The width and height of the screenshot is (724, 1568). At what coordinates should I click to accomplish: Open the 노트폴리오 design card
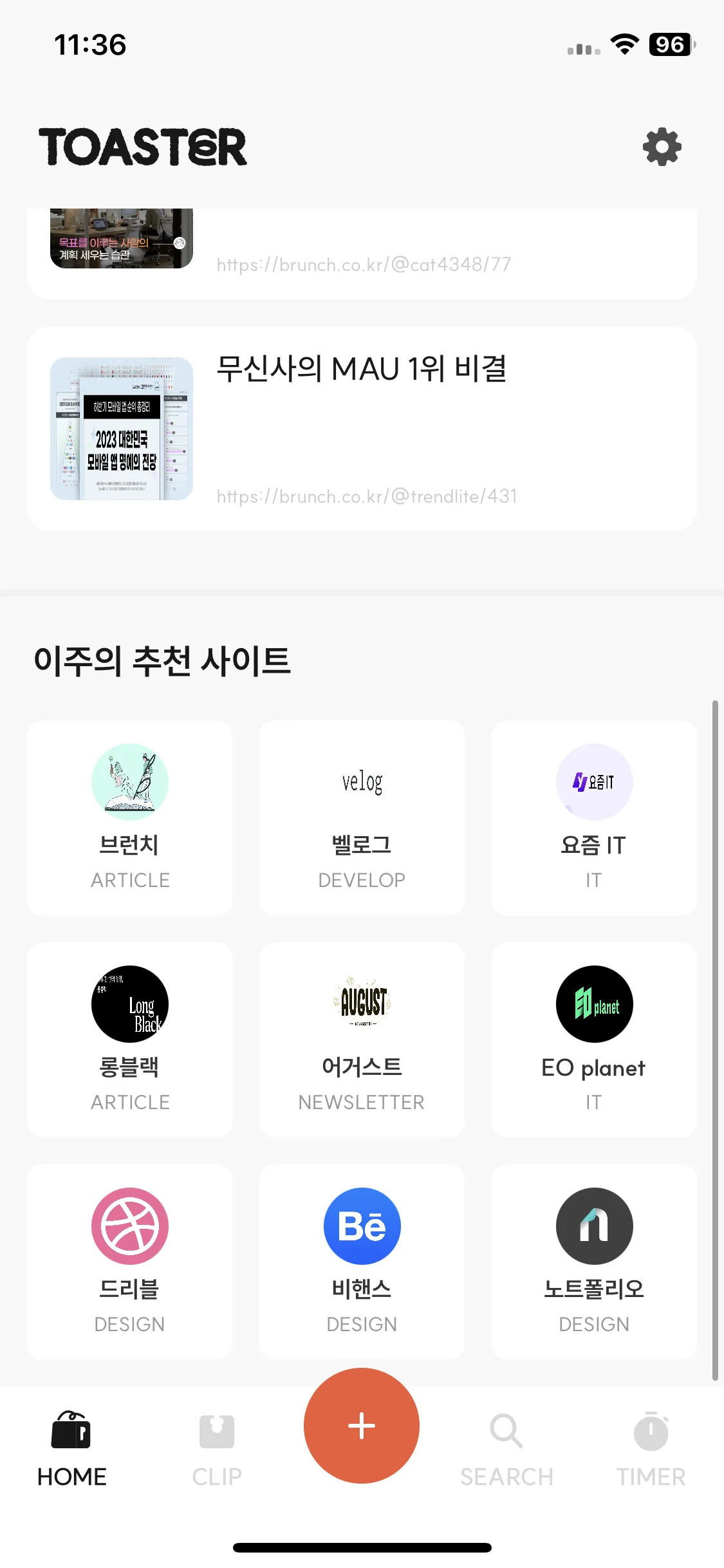[593, 1261]
